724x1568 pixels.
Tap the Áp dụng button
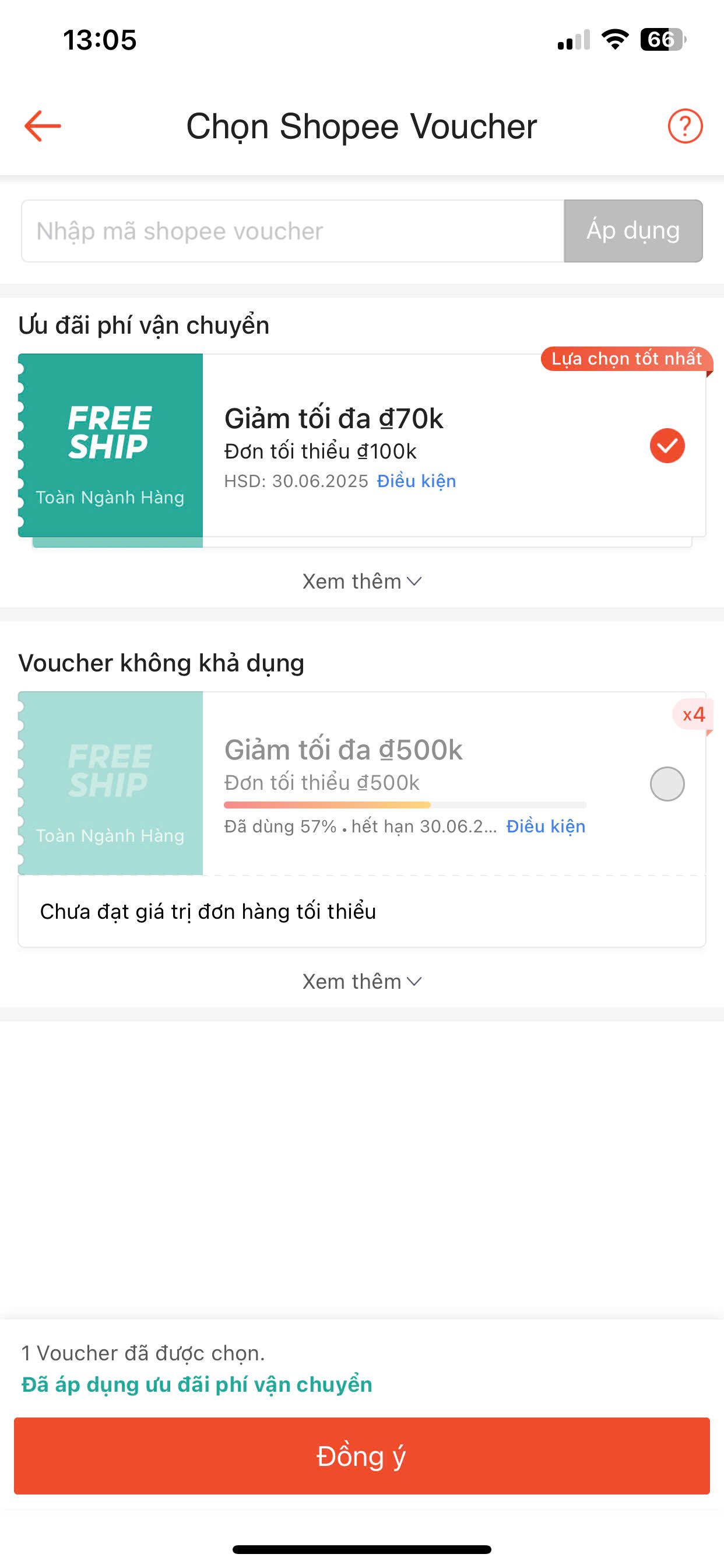633,232
